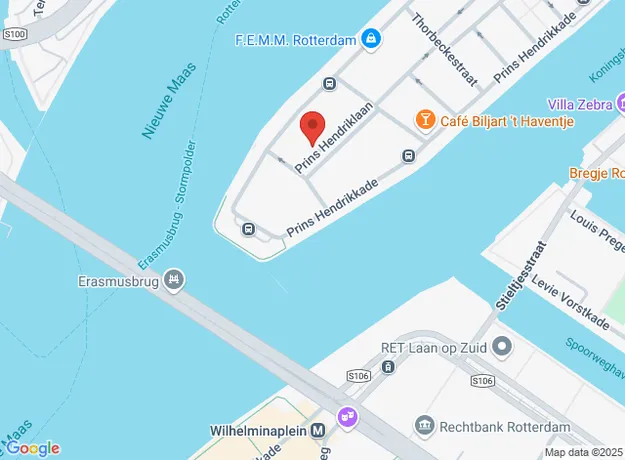This screenshot has height=460, width=625.
Task: Select RET Laan op Zuid marker
Action: click(x=503, y=348)
